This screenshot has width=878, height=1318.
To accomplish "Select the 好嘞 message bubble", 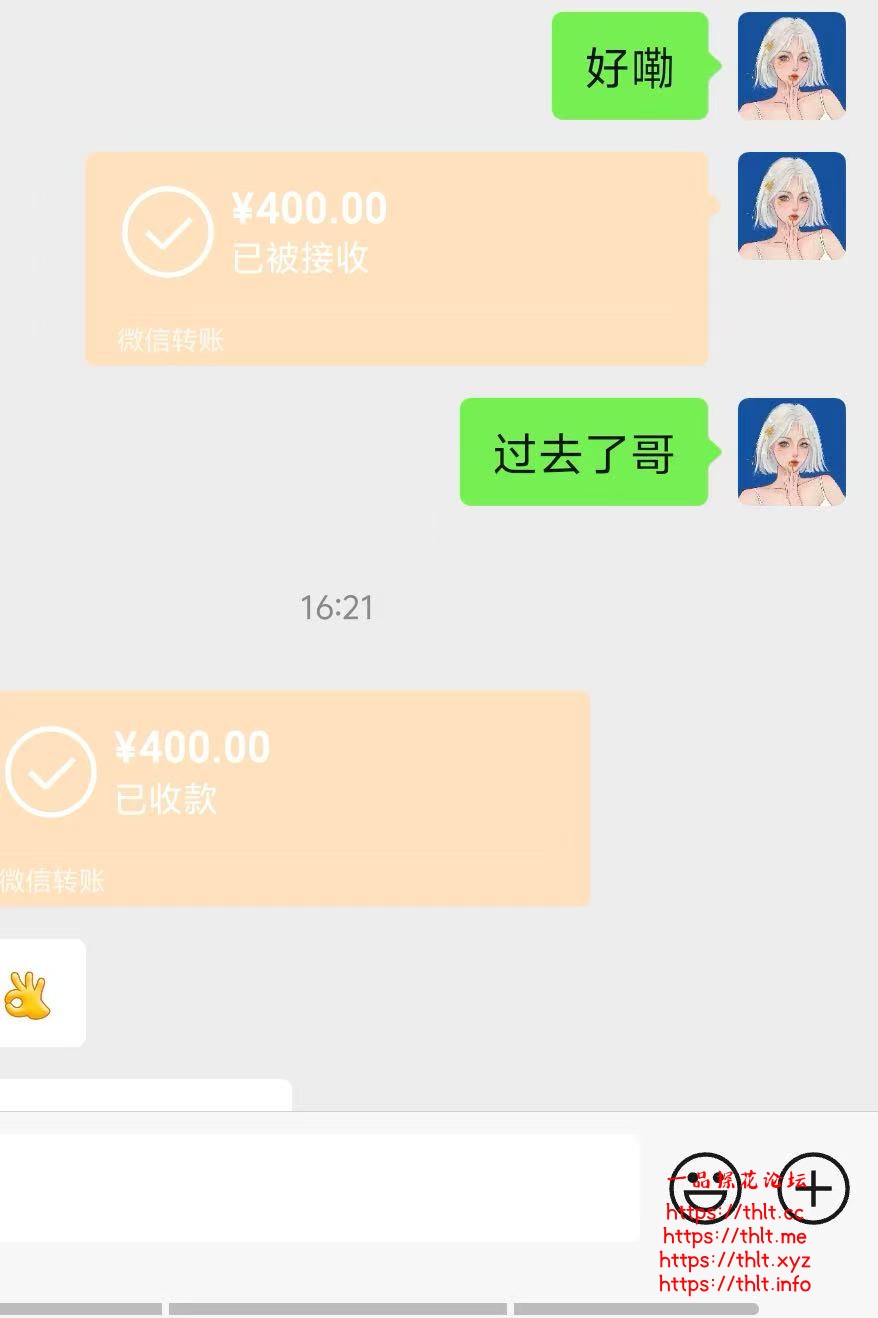I will pyautogui.click(x=630, y=66).
